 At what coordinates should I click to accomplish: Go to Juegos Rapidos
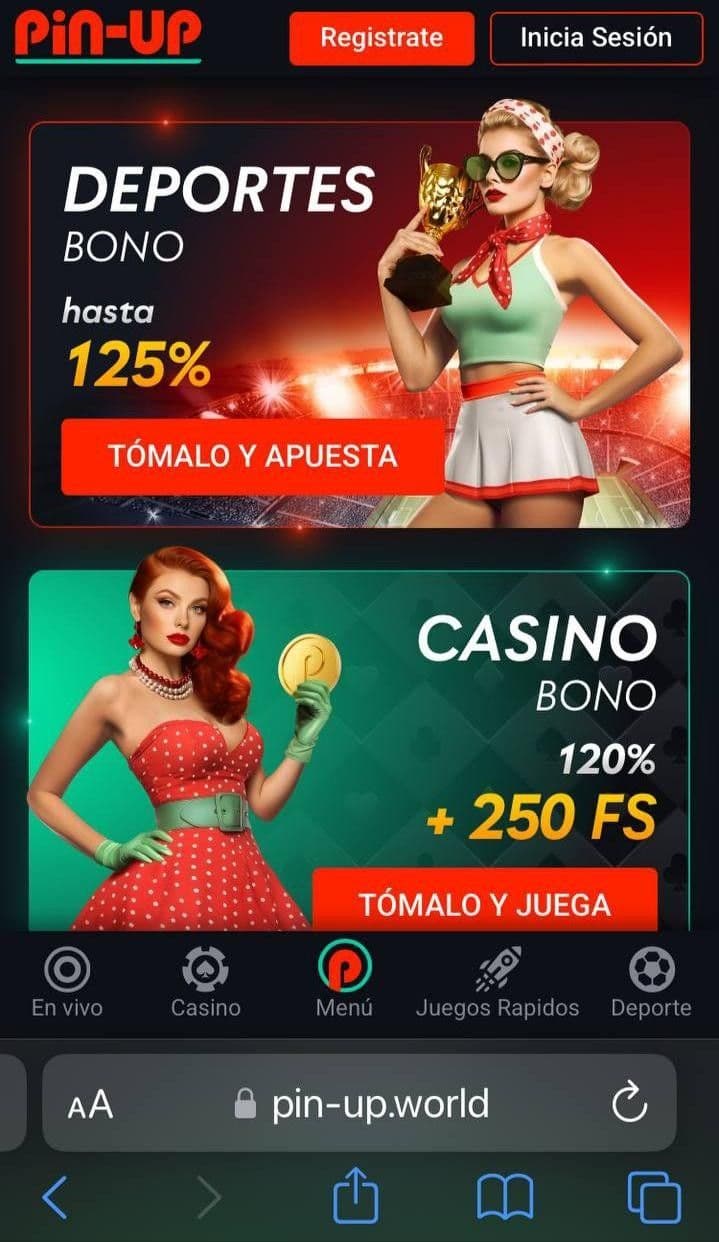tap(497, 983)
